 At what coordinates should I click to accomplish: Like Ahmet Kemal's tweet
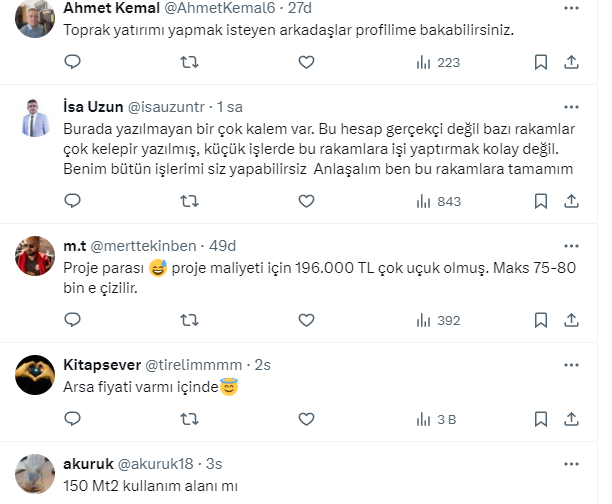(x=307, y=62)
